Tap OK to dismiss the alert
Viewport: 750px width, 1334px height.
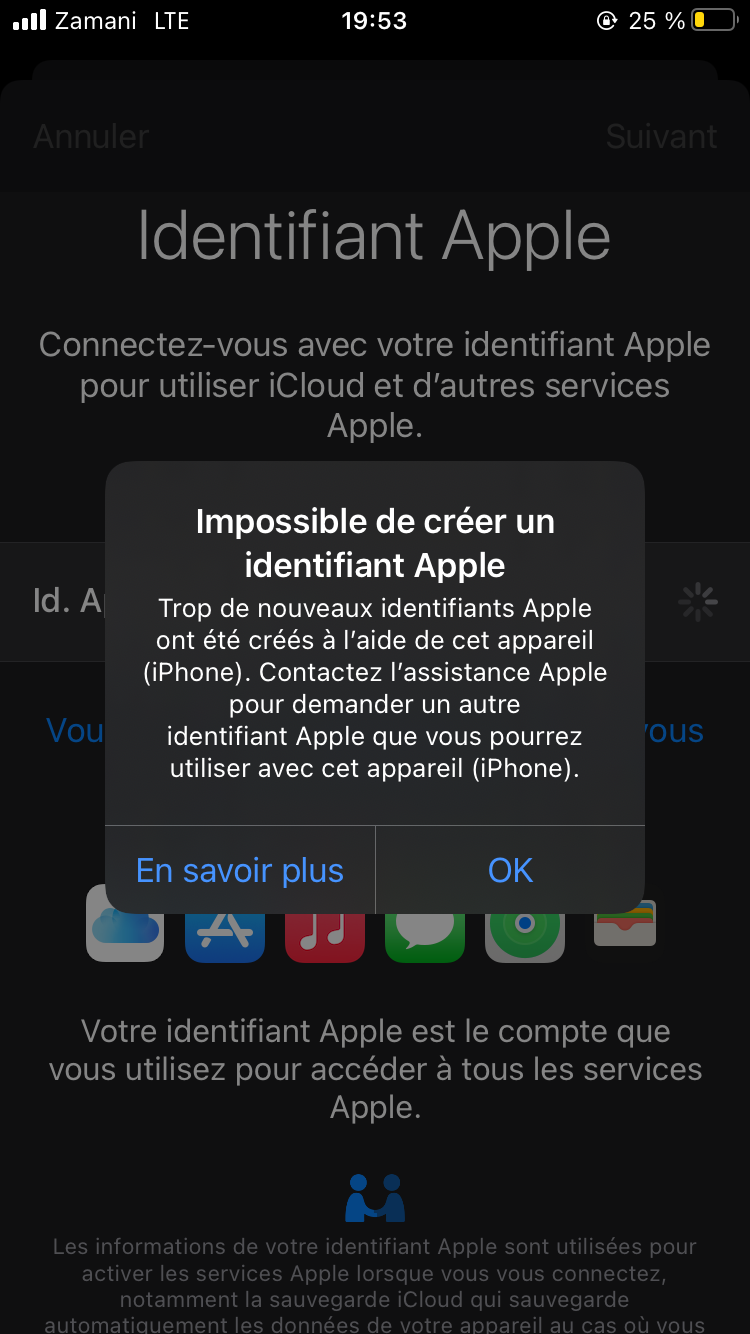pyautogui.click(x=510, y=870)
